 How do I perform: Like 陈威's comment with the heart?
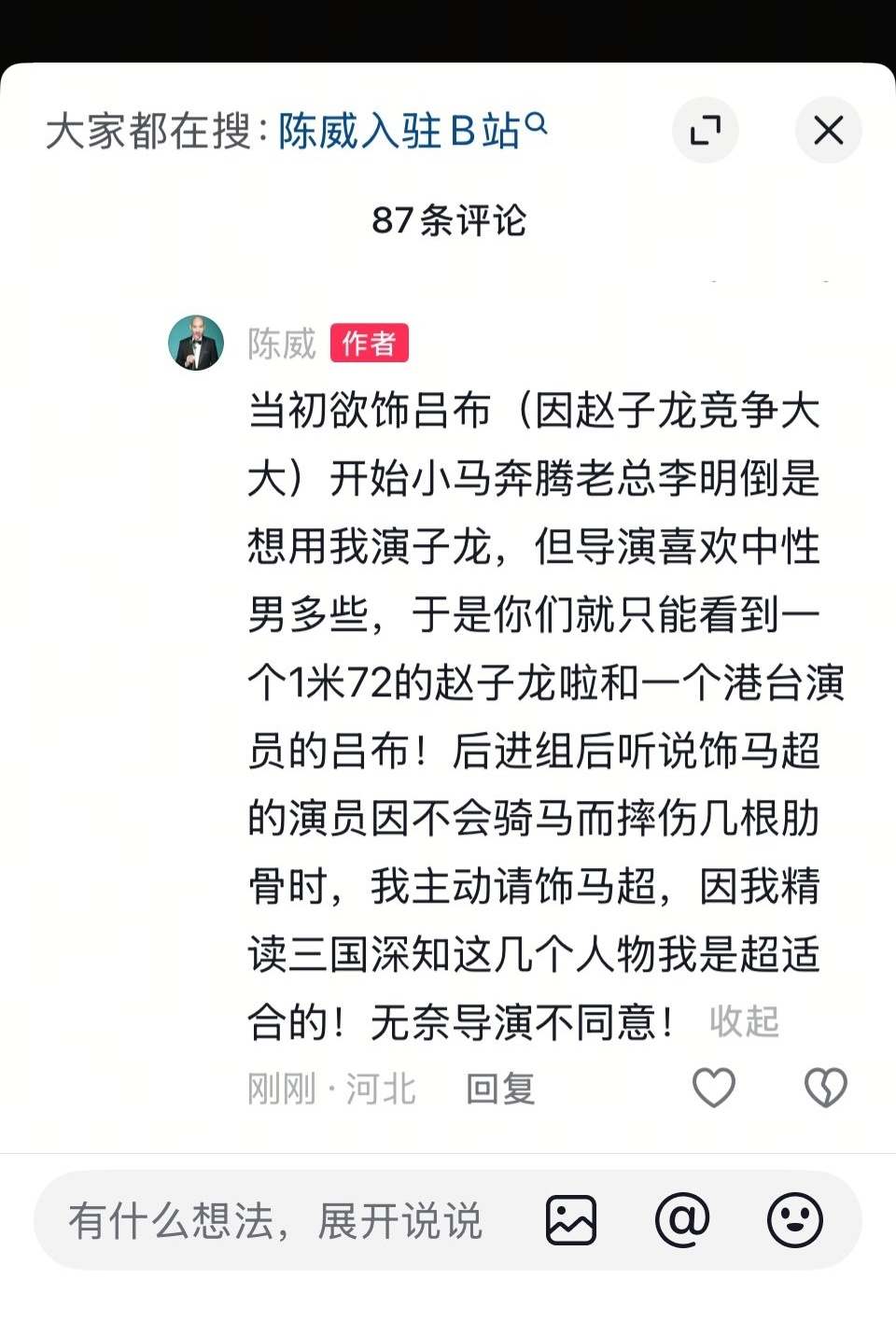coord(714,1088)
